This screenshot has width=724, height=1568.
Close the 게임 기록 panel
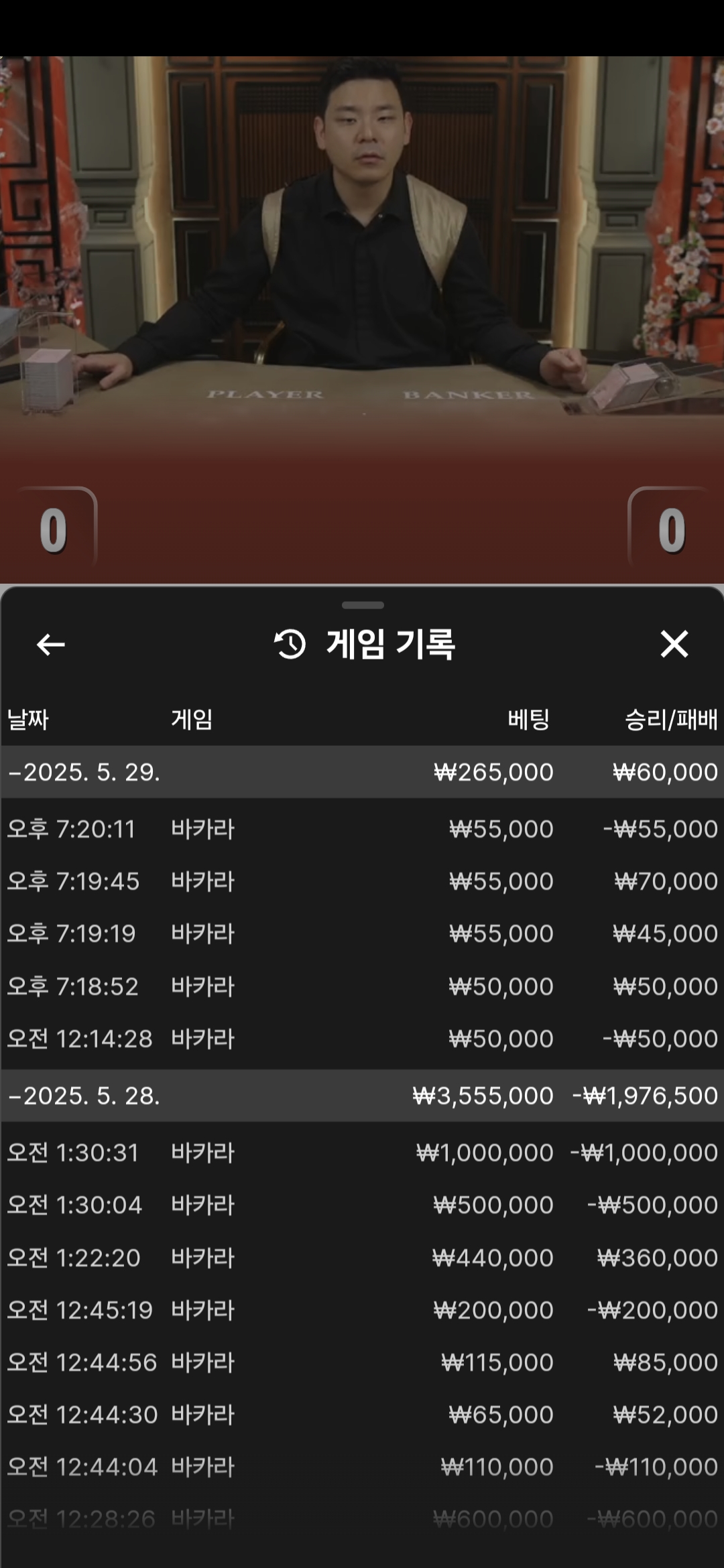[x=674, y=644]
